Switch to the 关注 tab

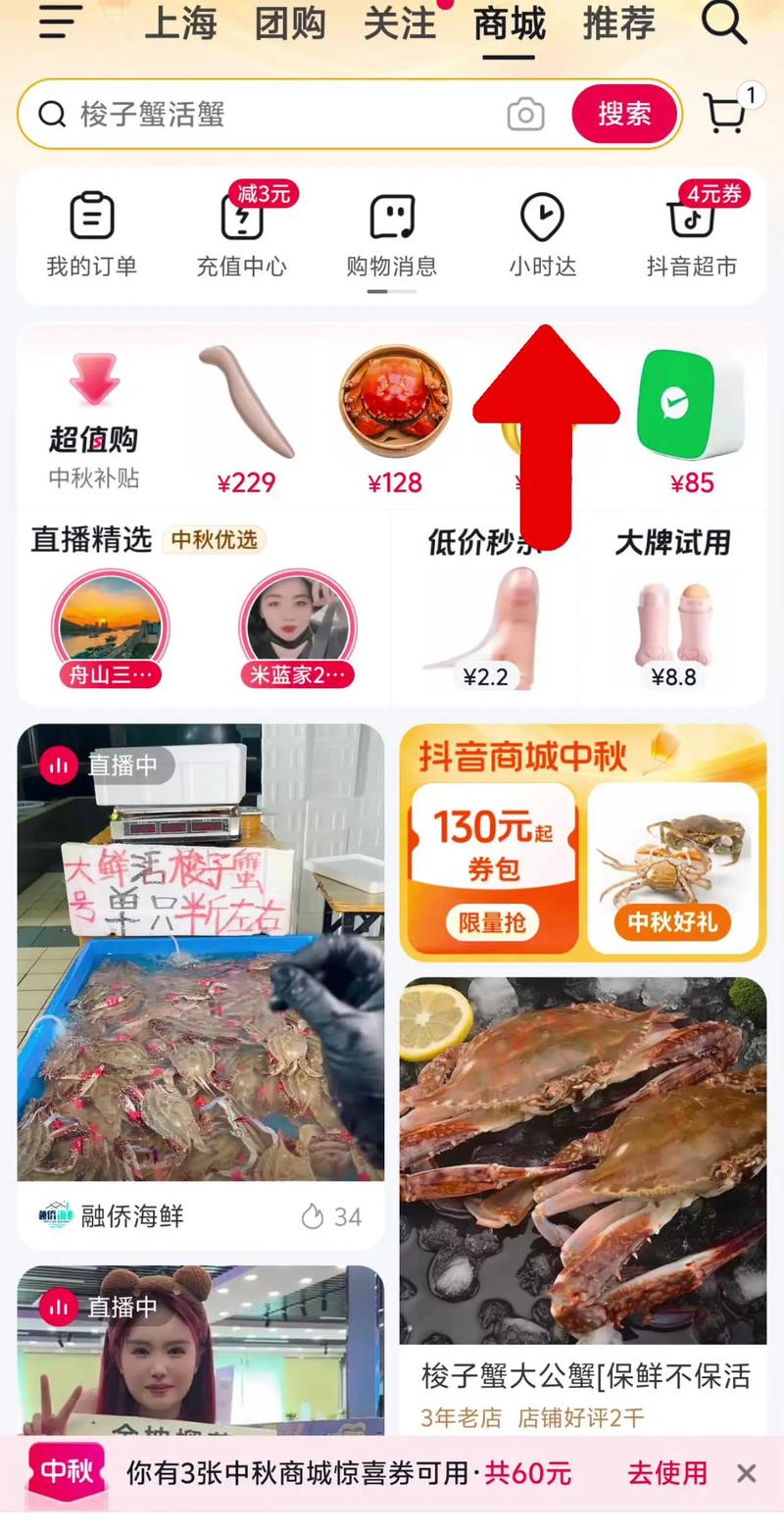[x=400, y=24]
